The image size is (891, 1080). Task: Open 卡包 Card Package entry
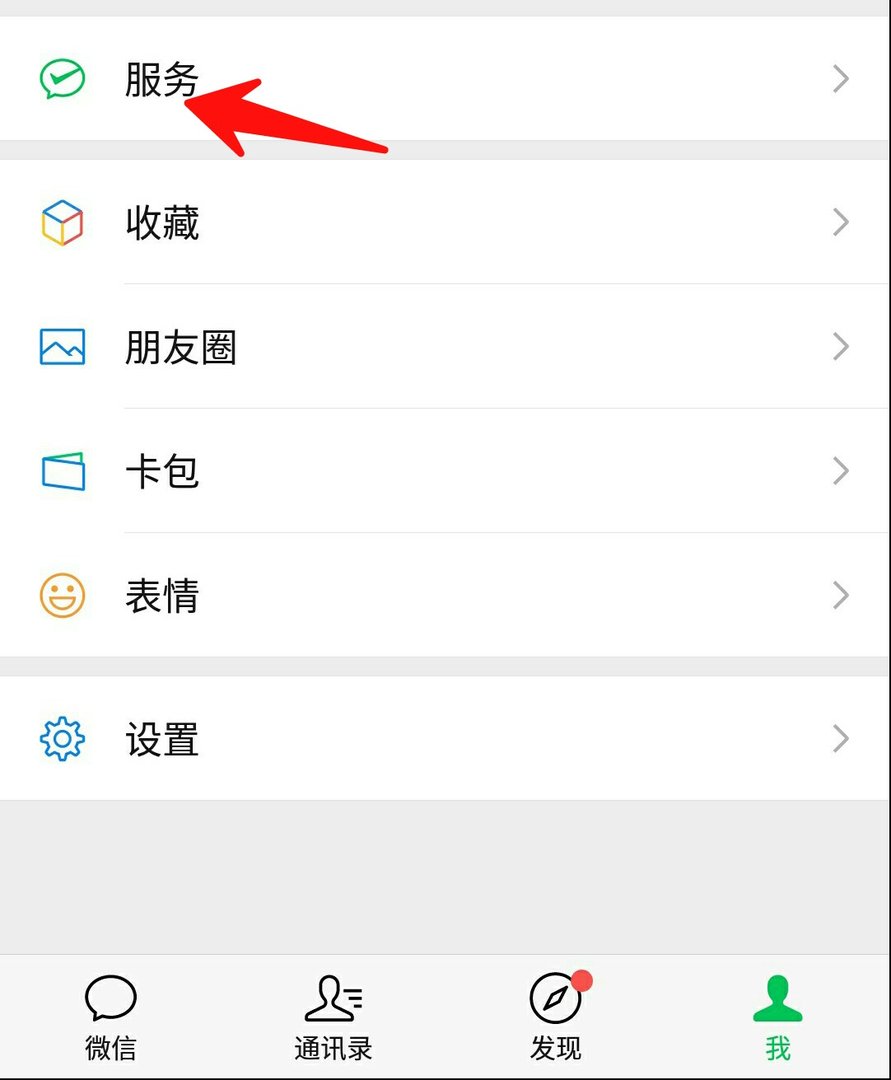tap(162, 471)
